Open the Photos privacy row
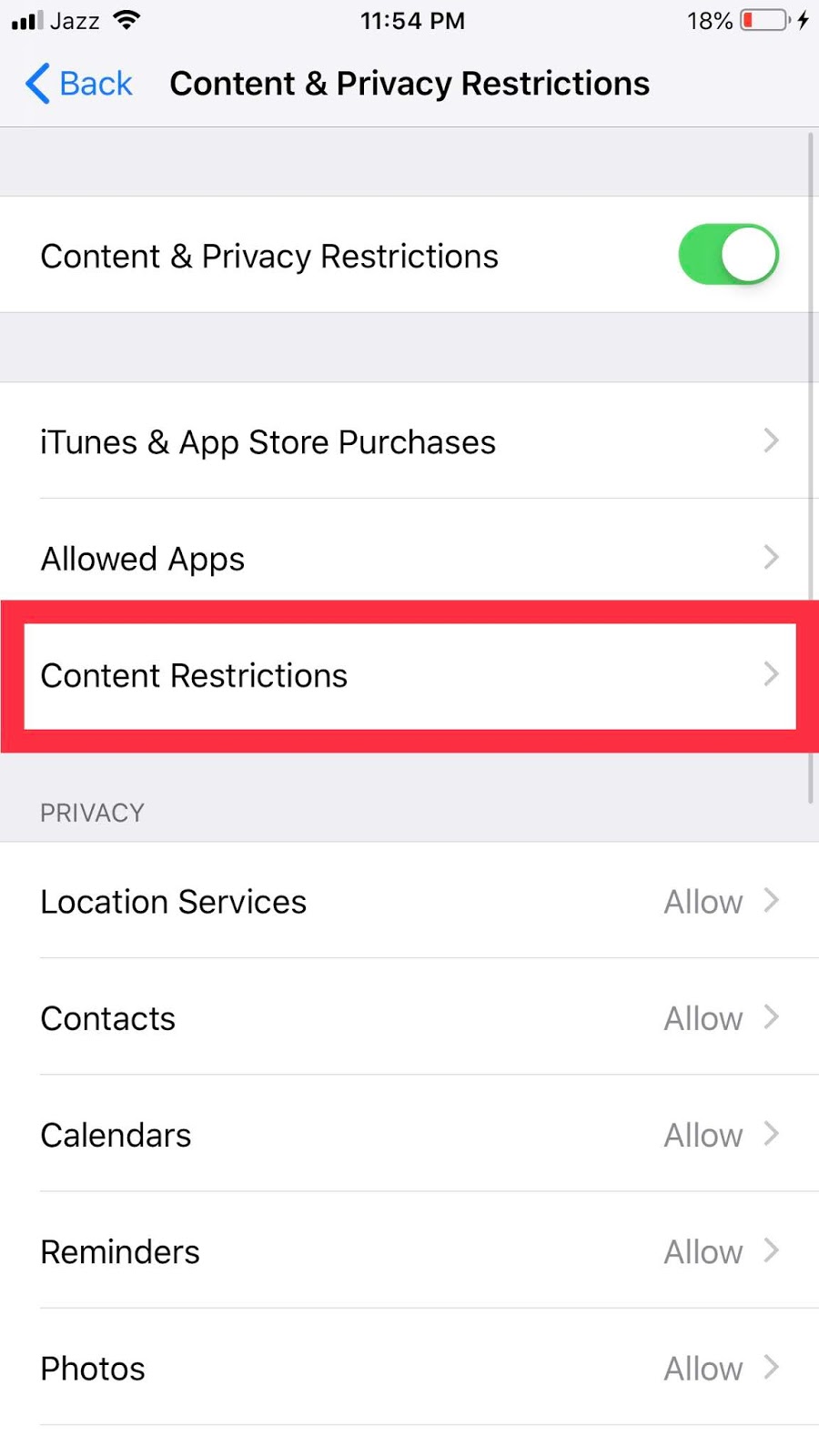 click(x=409, y=1368)
